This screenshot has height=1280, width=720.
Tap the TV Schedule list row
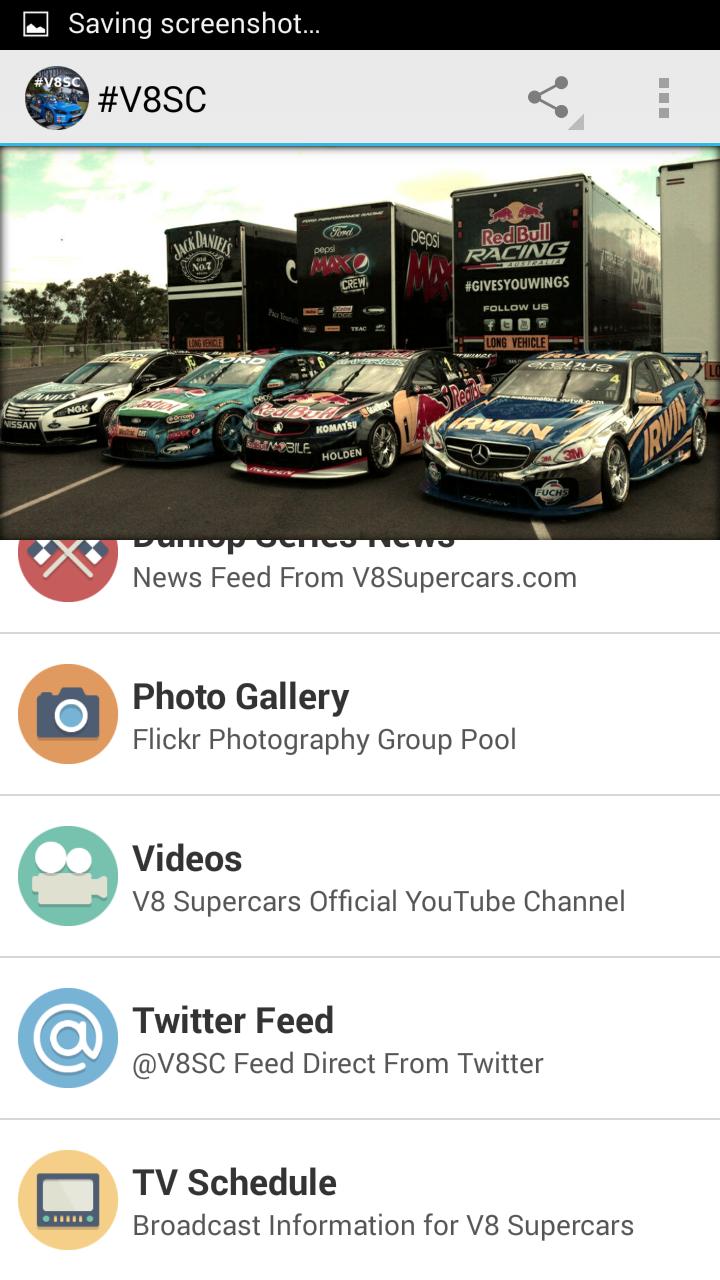tap(360, 1198)
